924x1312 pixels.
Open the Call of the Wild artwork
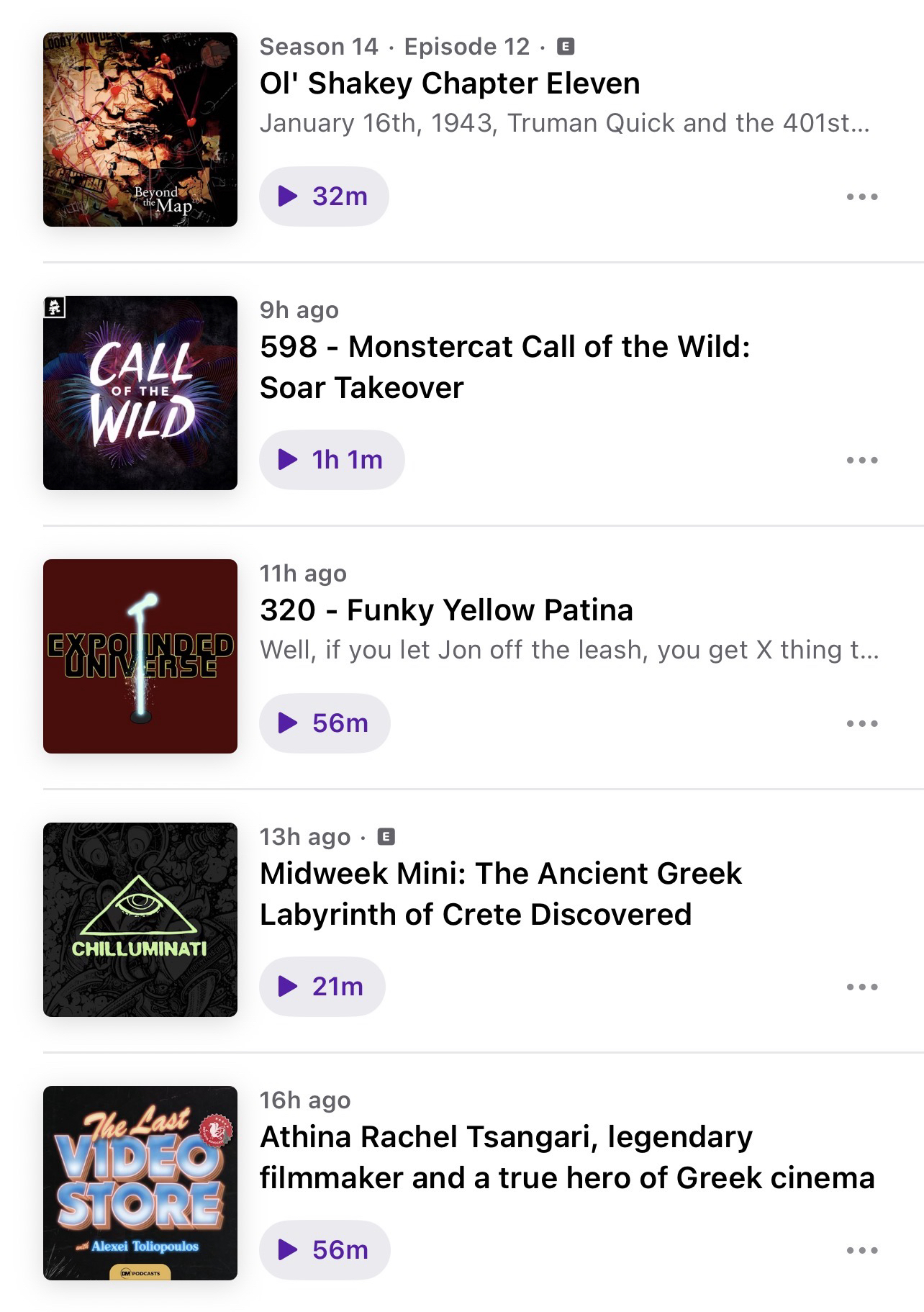140,393
